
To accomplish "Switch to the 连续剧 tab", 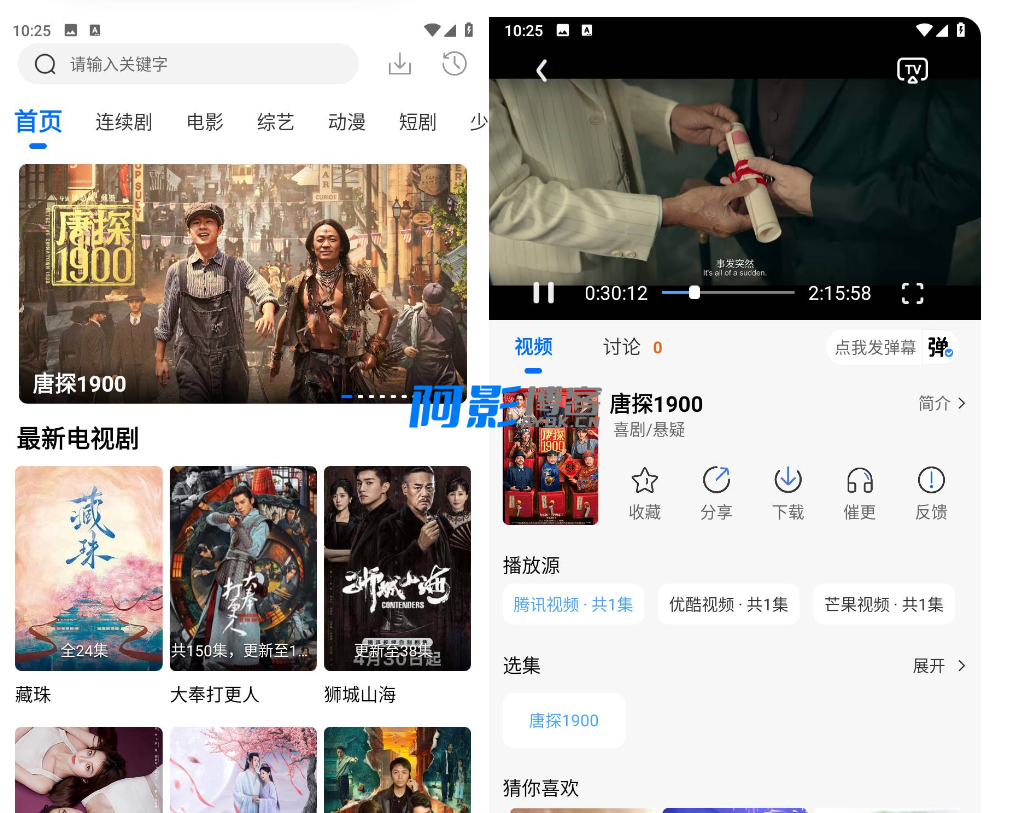I will click(124, 122).
